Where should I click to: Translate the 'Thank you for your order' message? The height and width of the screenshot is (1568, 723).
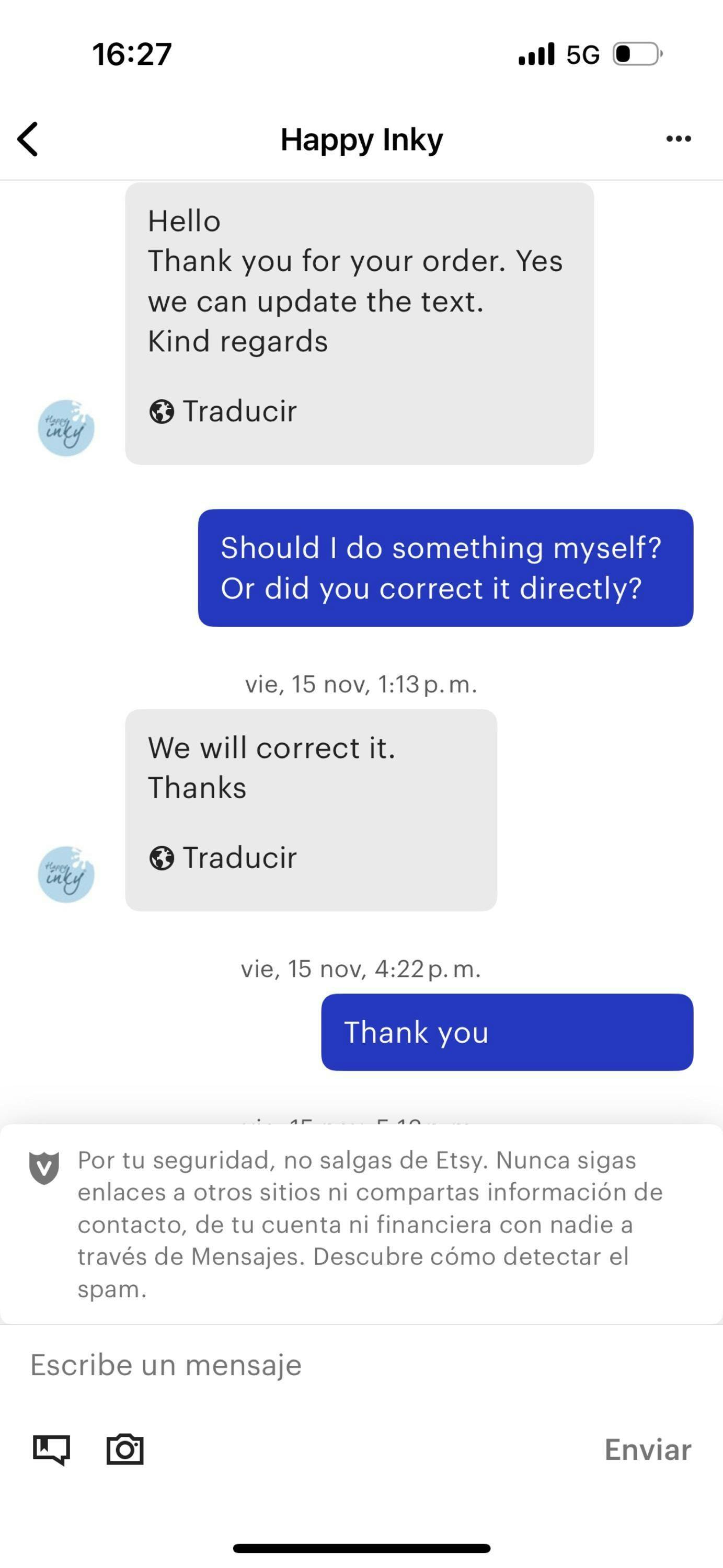pyautogui.click(x=223, y=411)
